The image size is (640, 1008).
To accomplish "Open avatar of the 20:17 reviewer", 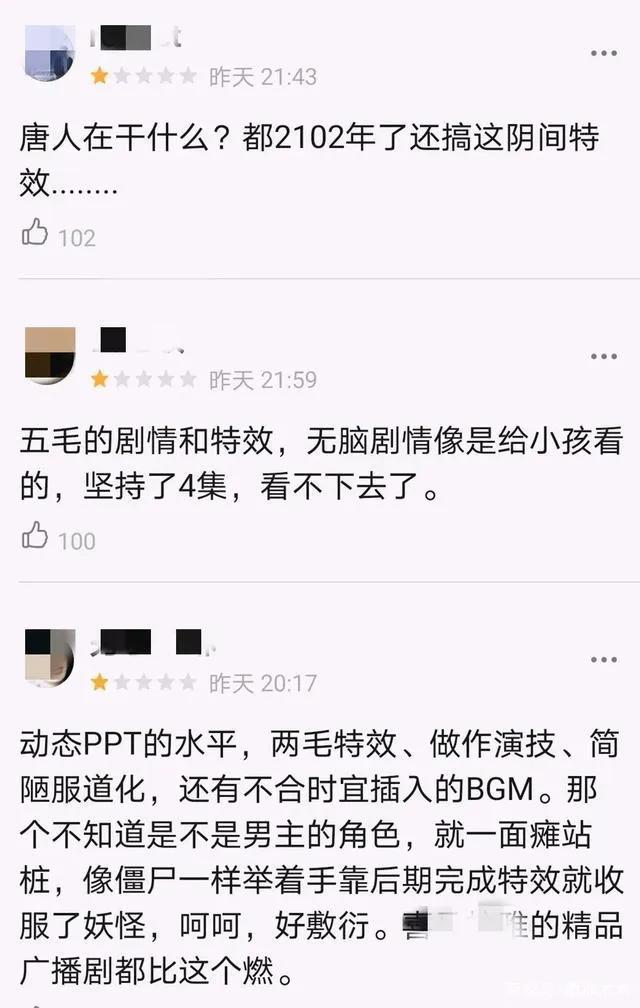I will [x=50, y=656].
